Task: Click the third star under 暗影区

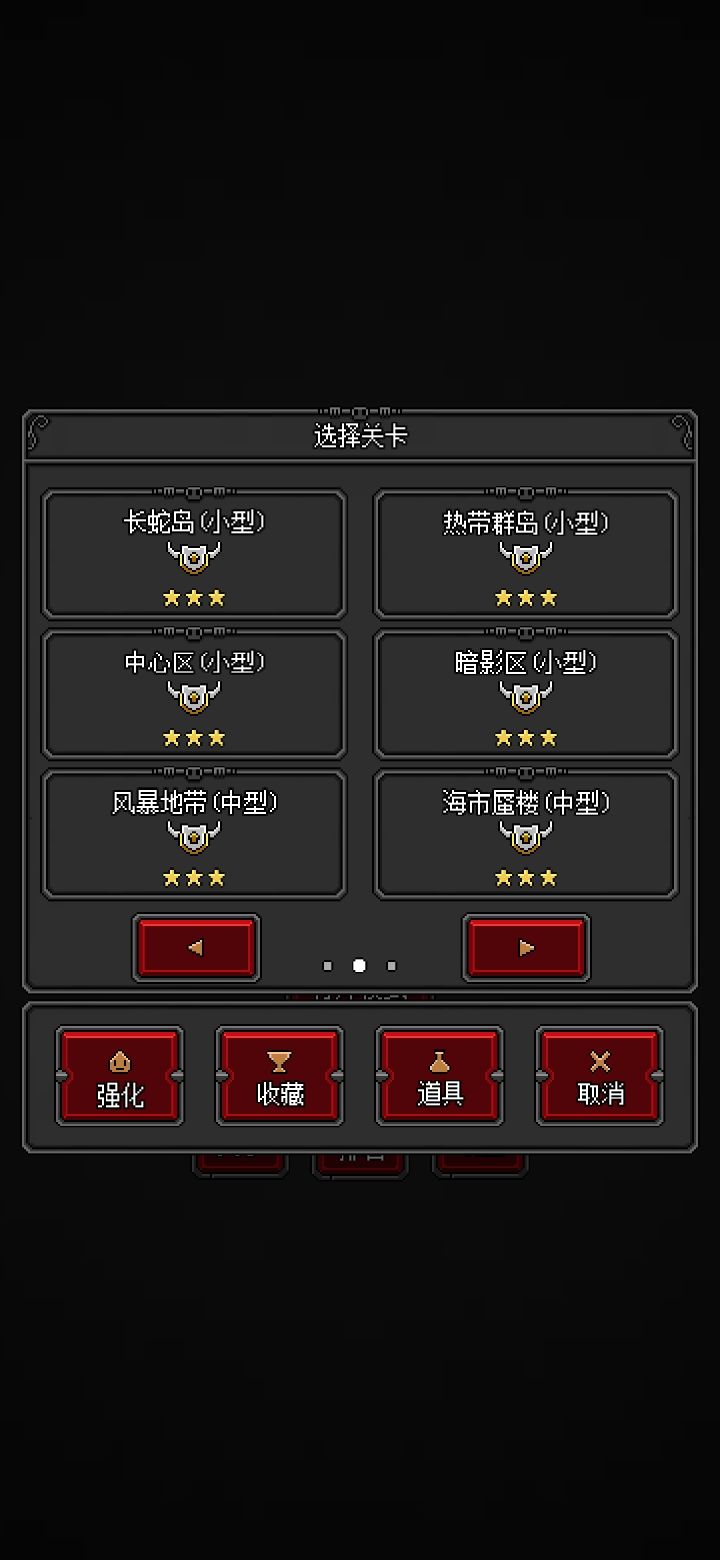Action: pos(548,737)
